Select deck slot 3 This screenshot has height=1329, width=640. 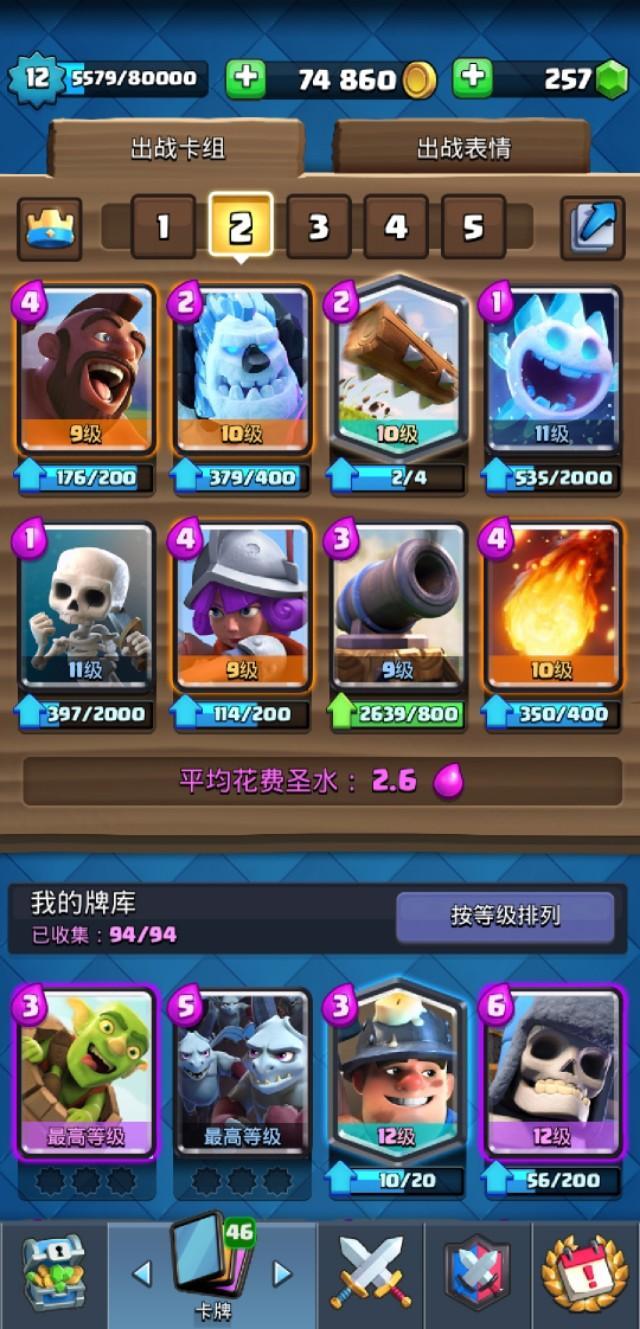[x=318, y=227]
